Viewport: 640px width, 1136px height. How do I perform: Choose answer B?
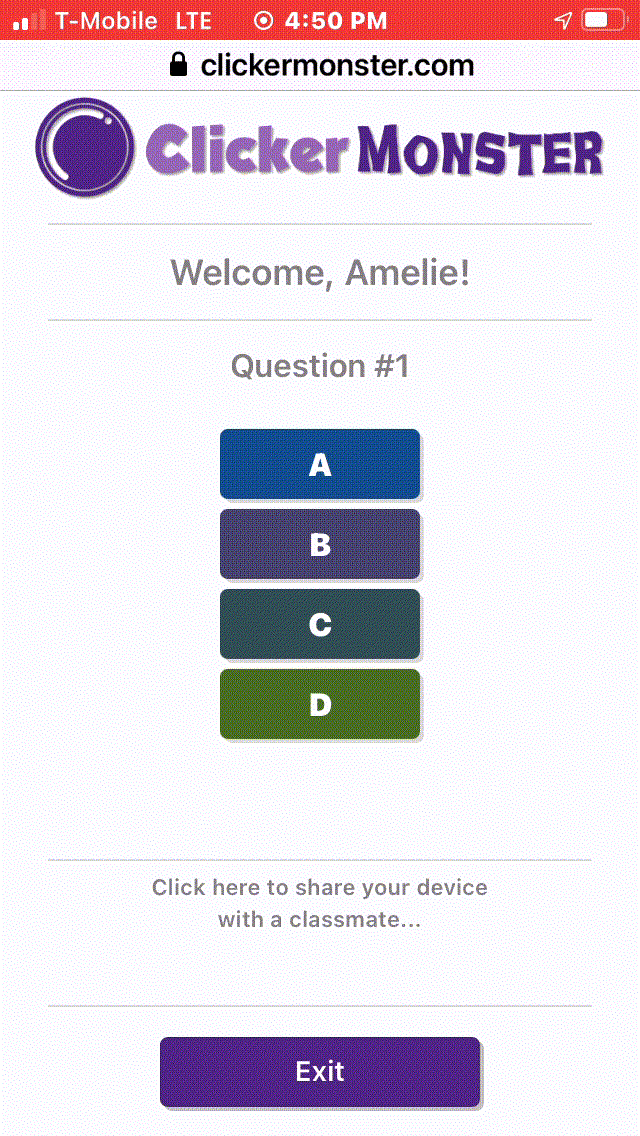click(x=319, y=544)
